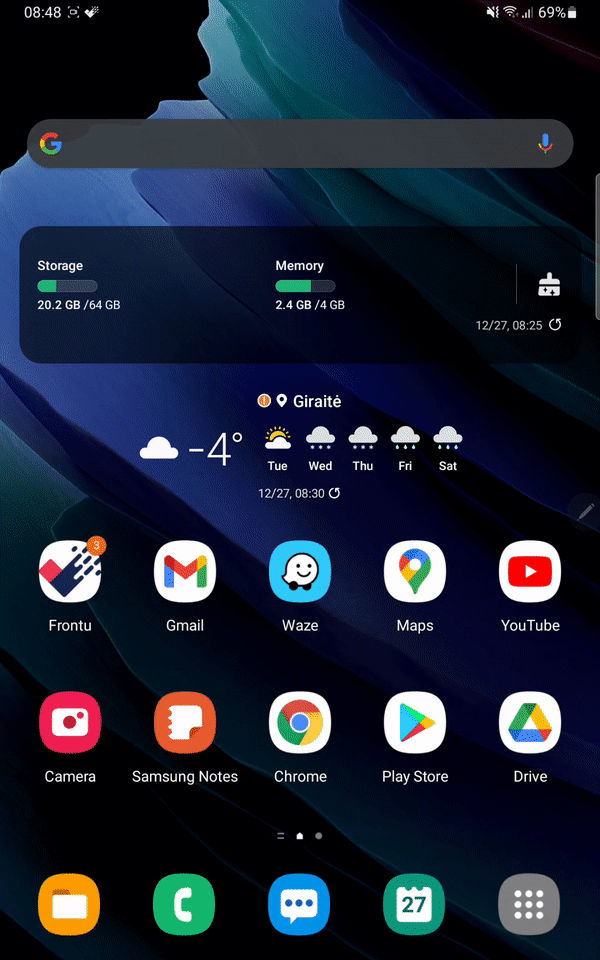
Task: Refresh the weather widget
Action: 334,493
